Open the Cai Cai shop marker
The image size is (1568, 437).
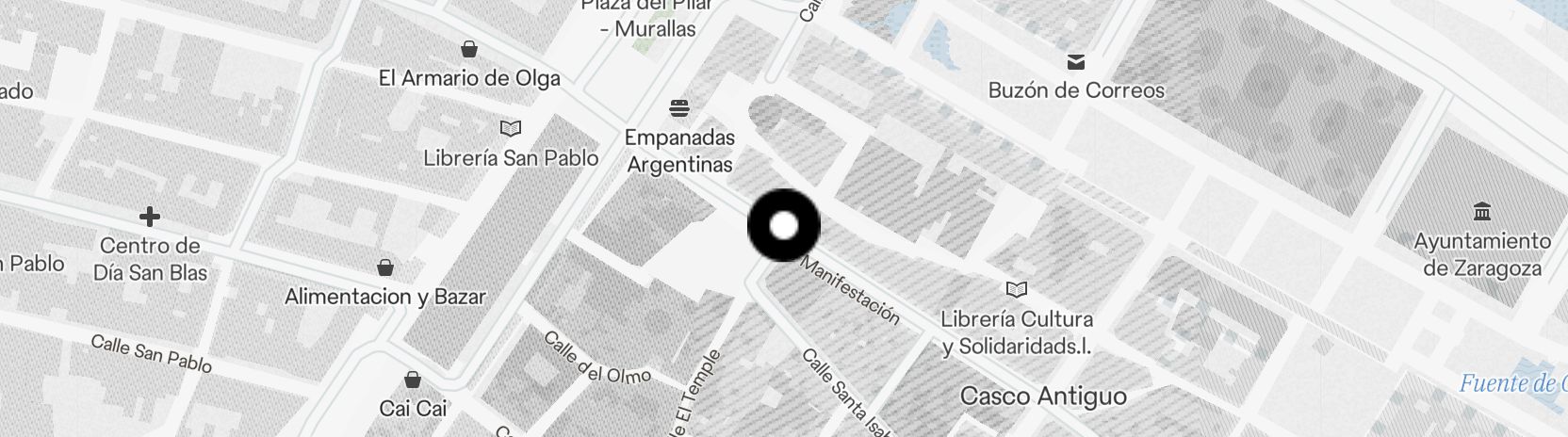412,380
